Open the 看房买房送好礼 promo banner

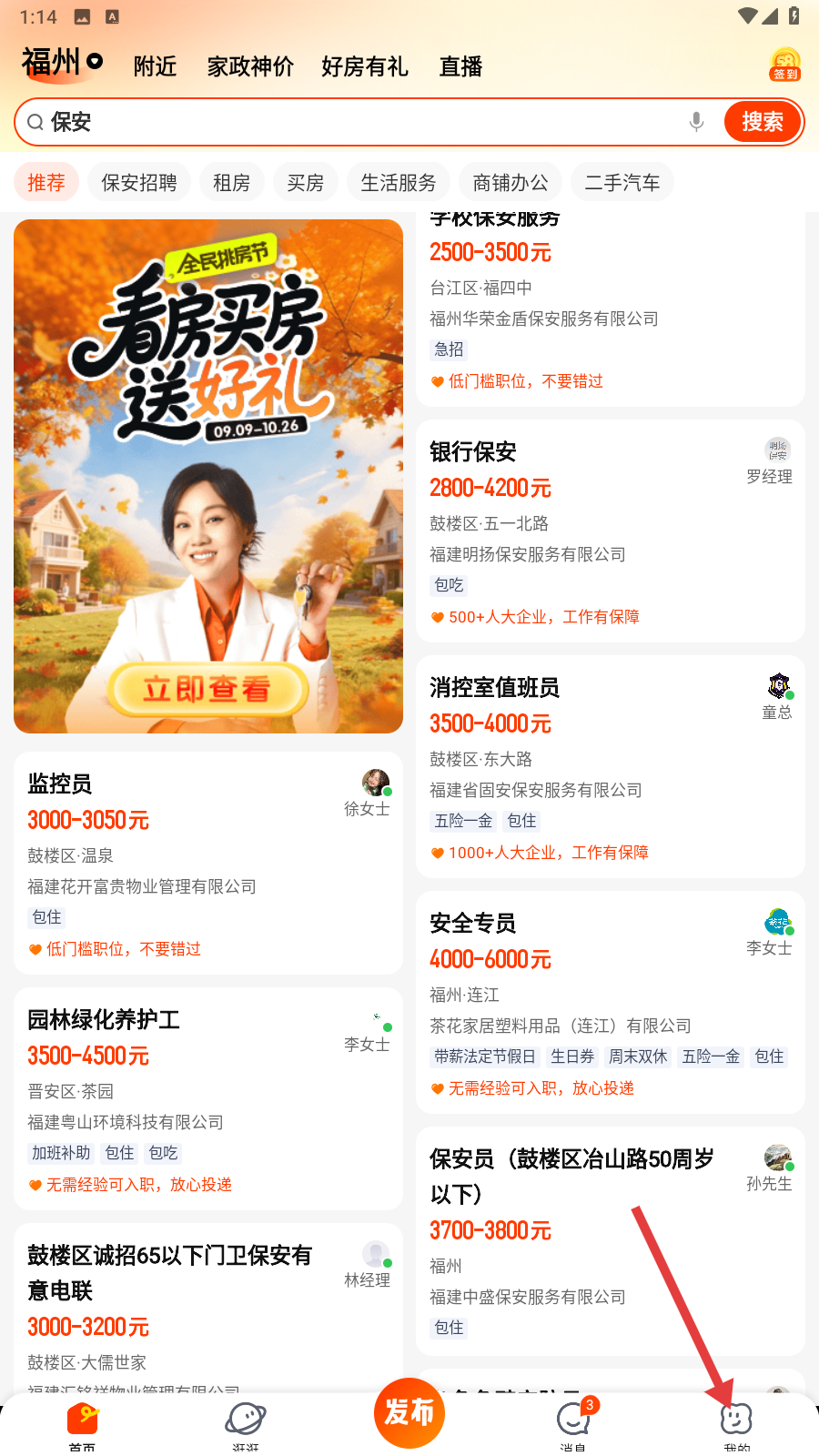pos(208,476)
